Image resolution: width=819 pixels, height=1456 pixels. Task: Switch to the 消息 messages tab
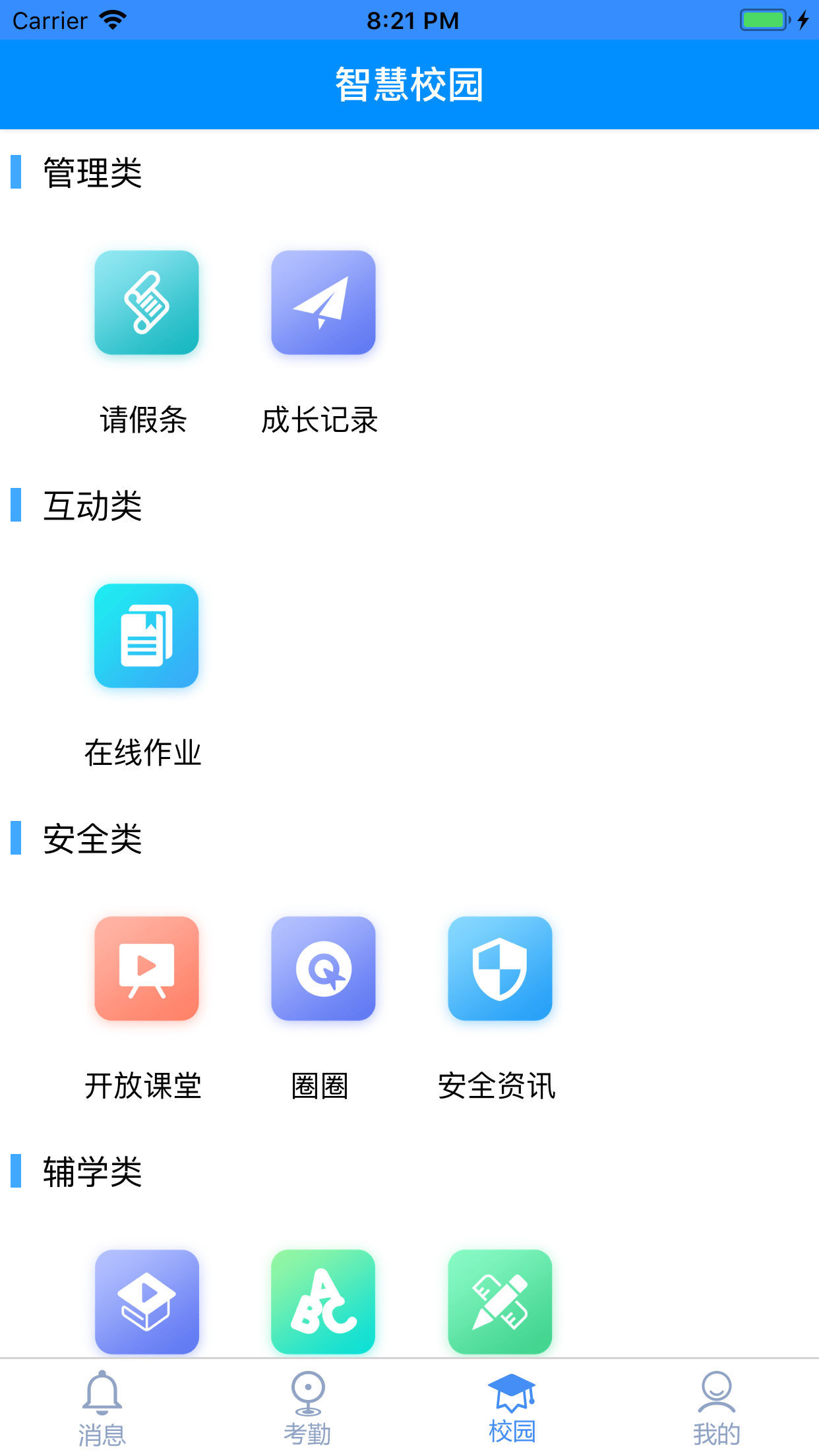coord(102,1431)
